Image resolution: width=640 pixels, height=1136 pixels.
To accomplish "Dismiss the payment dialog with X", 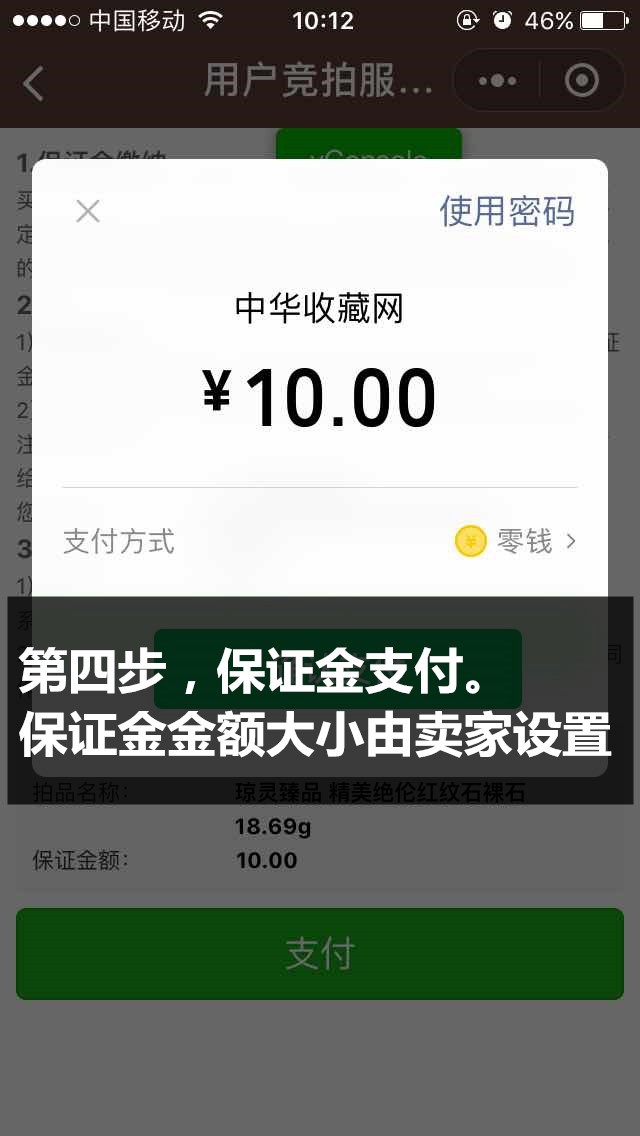I will pos(88,211).
